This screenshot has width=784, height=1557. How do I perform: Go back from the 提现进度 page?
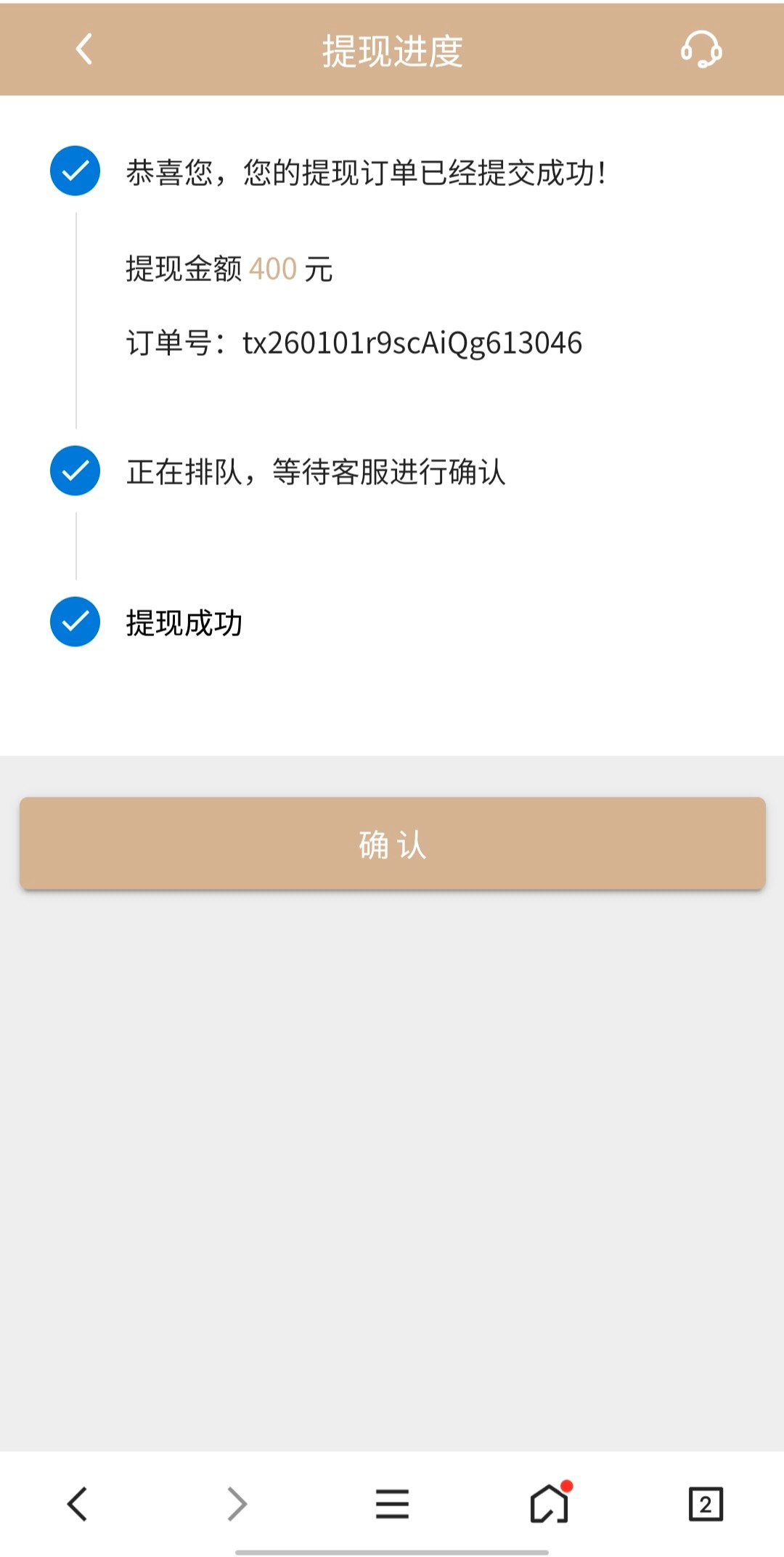point(84,49)
